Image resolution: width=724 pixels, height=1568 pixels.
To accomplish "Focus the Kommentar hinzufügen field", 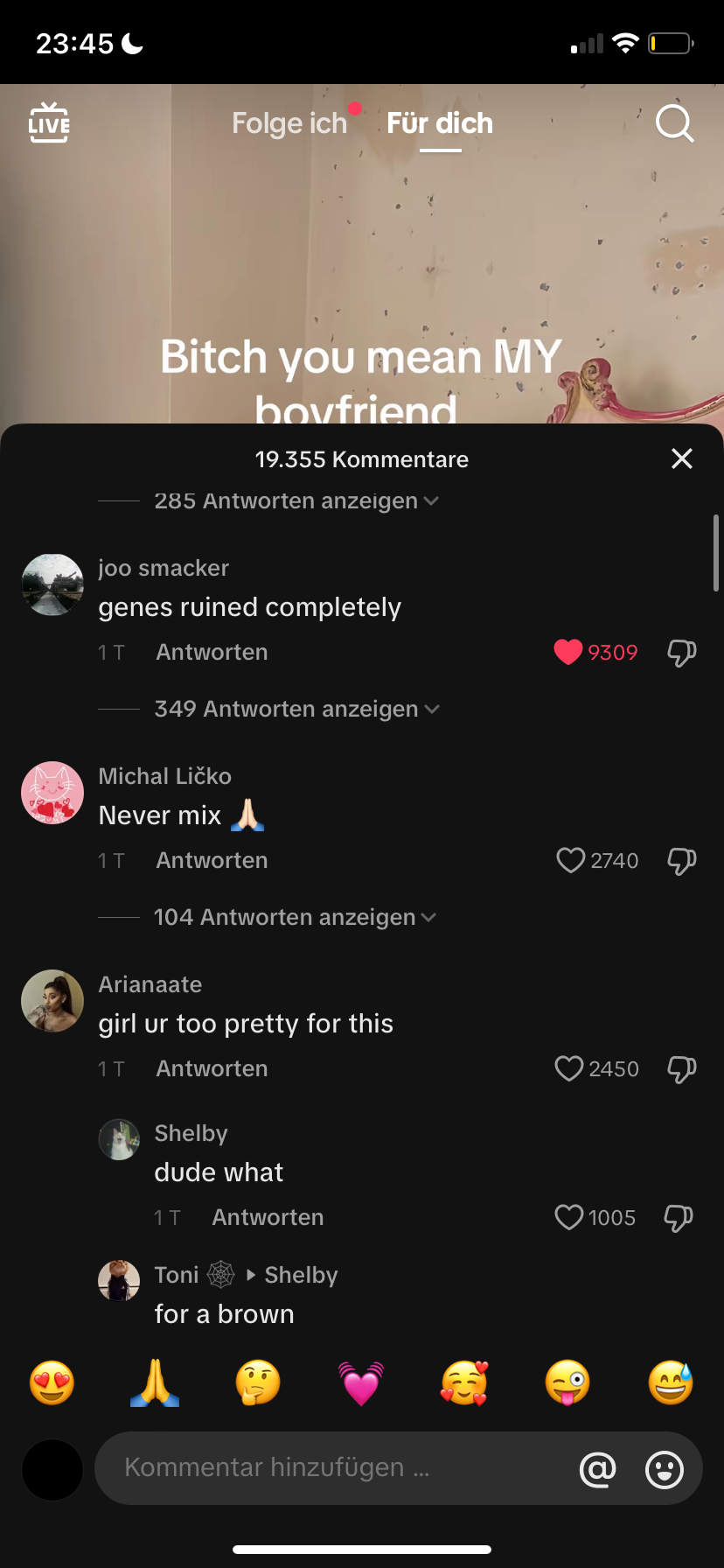I will point(332,1467).
